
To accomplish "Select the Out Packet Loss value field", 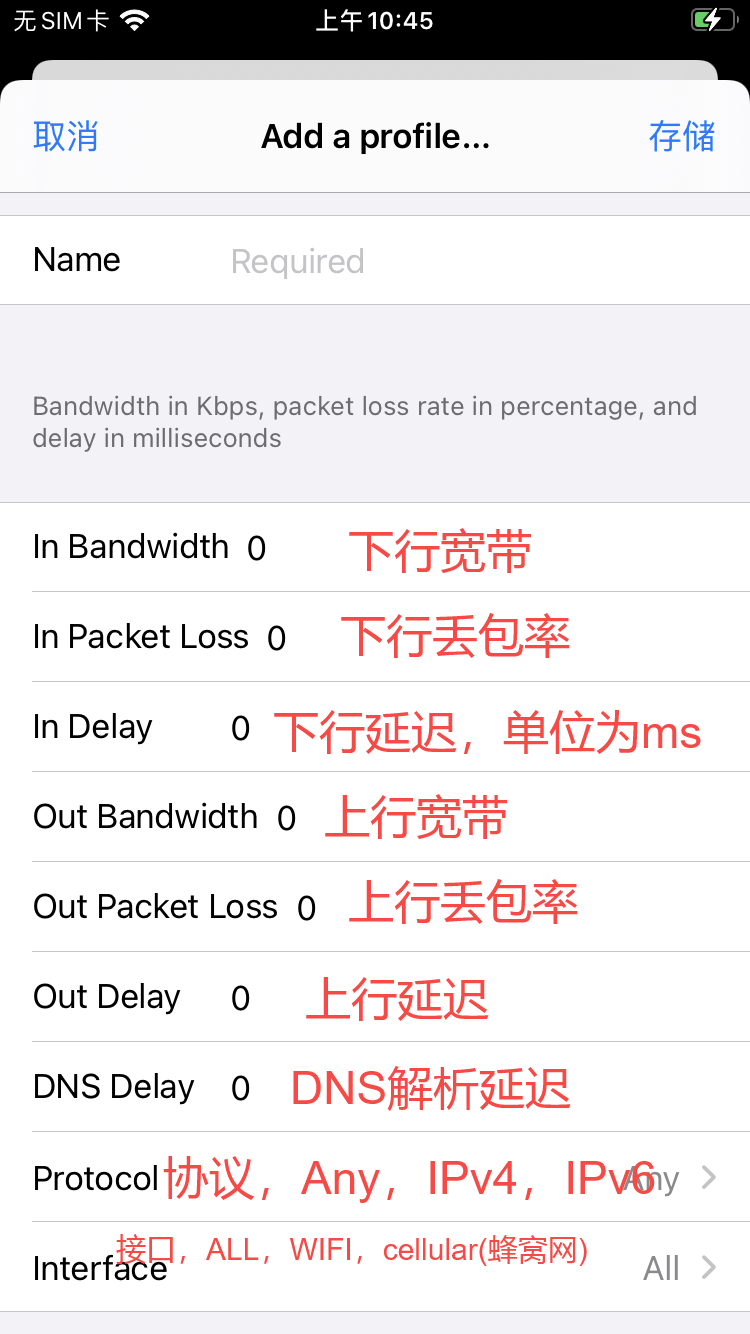I will 303,907.
